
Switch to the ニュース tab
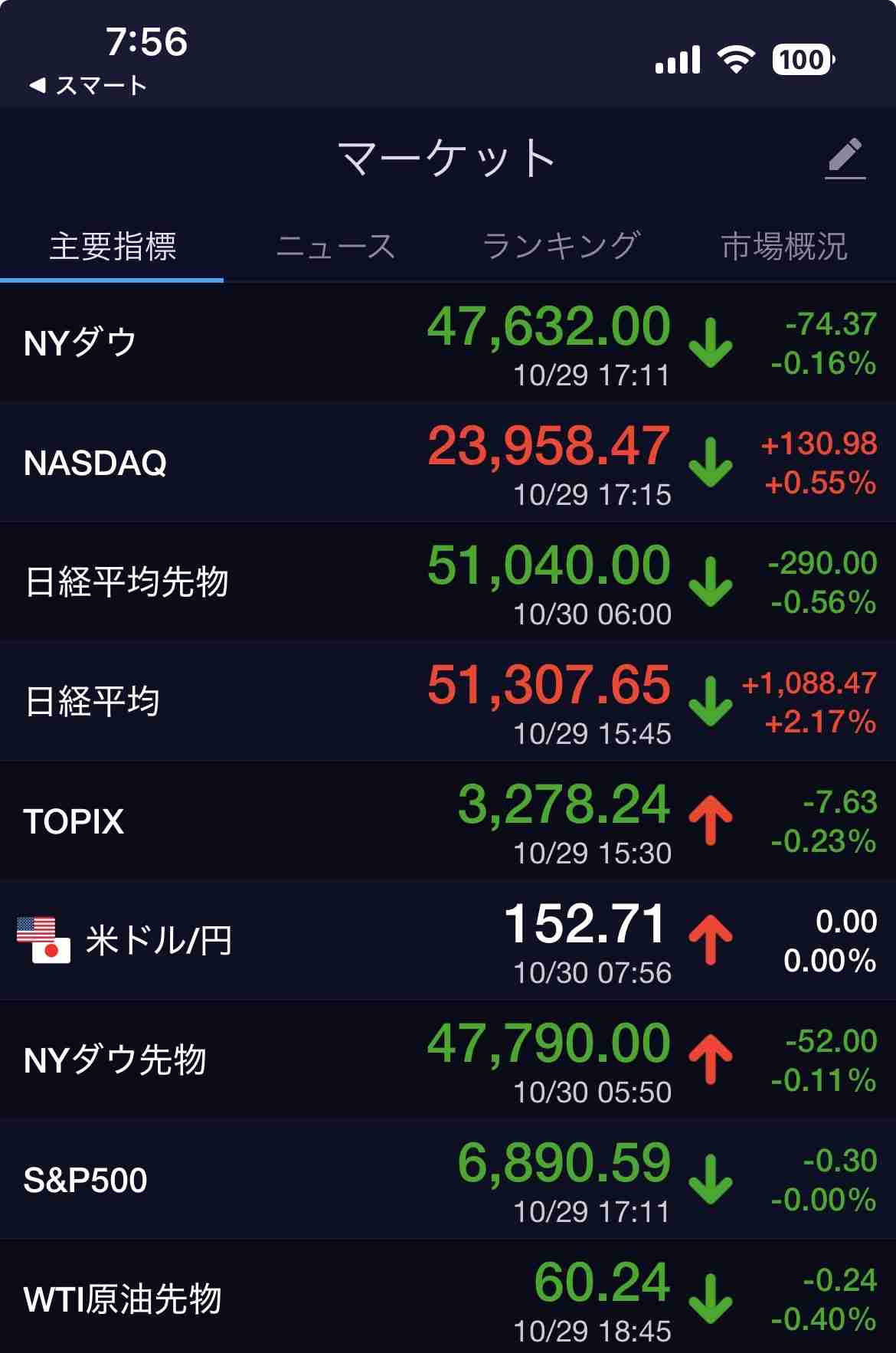335,247
